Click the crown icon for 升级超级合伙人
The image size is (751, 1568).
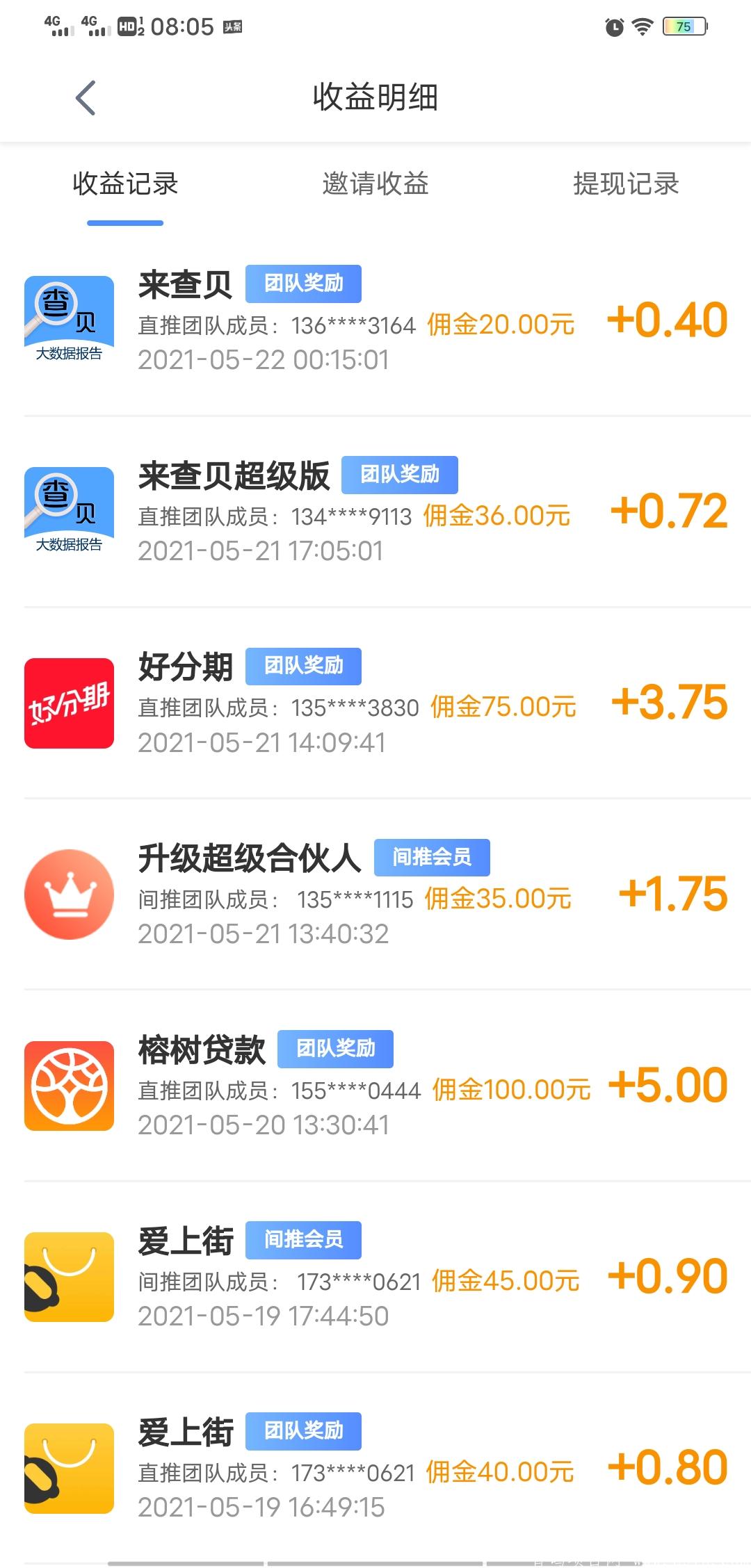(x=69, y=895)
